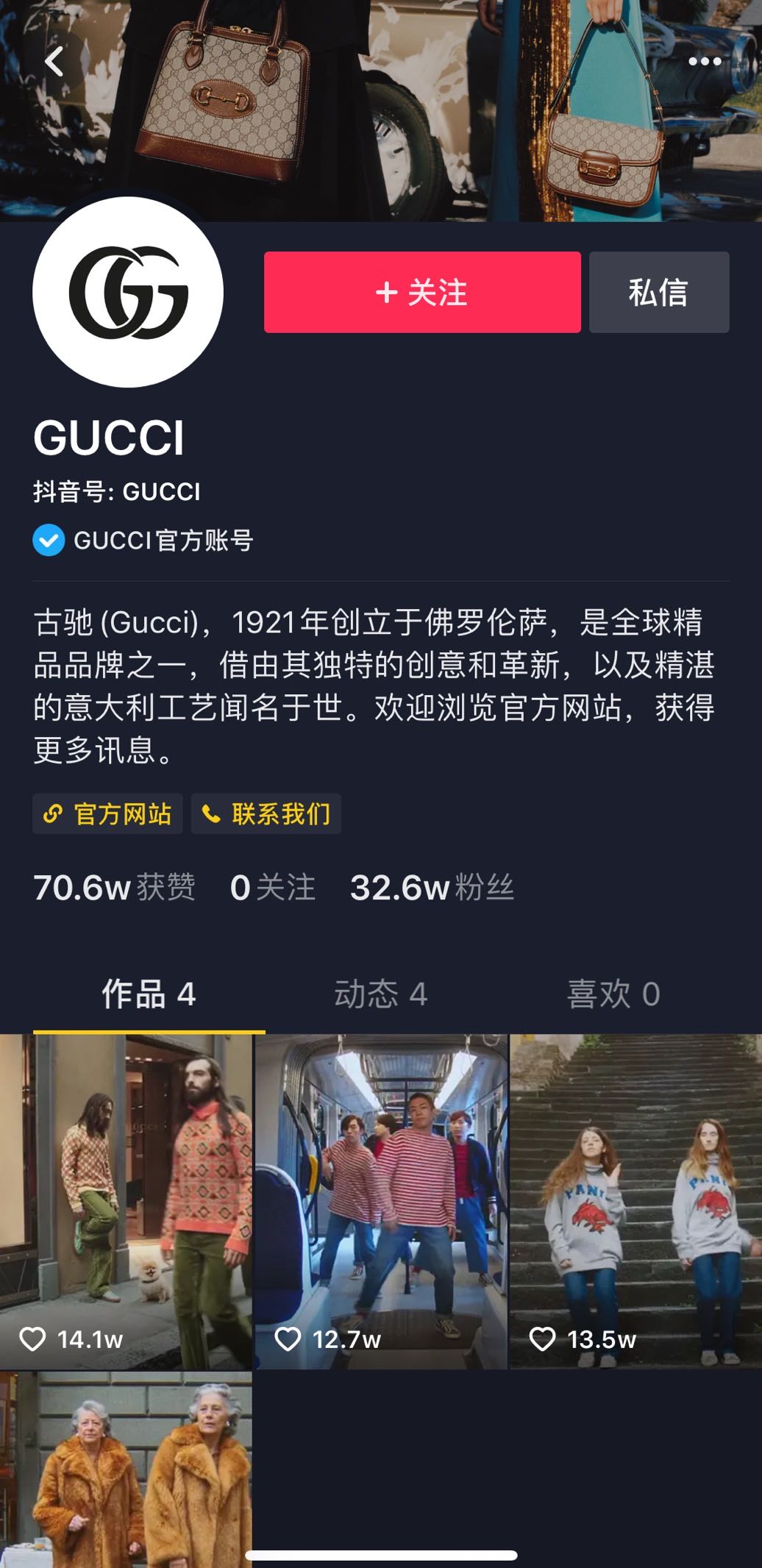Play the video with 14.1w likes

pyautogui.click(x=126, y=1200)
